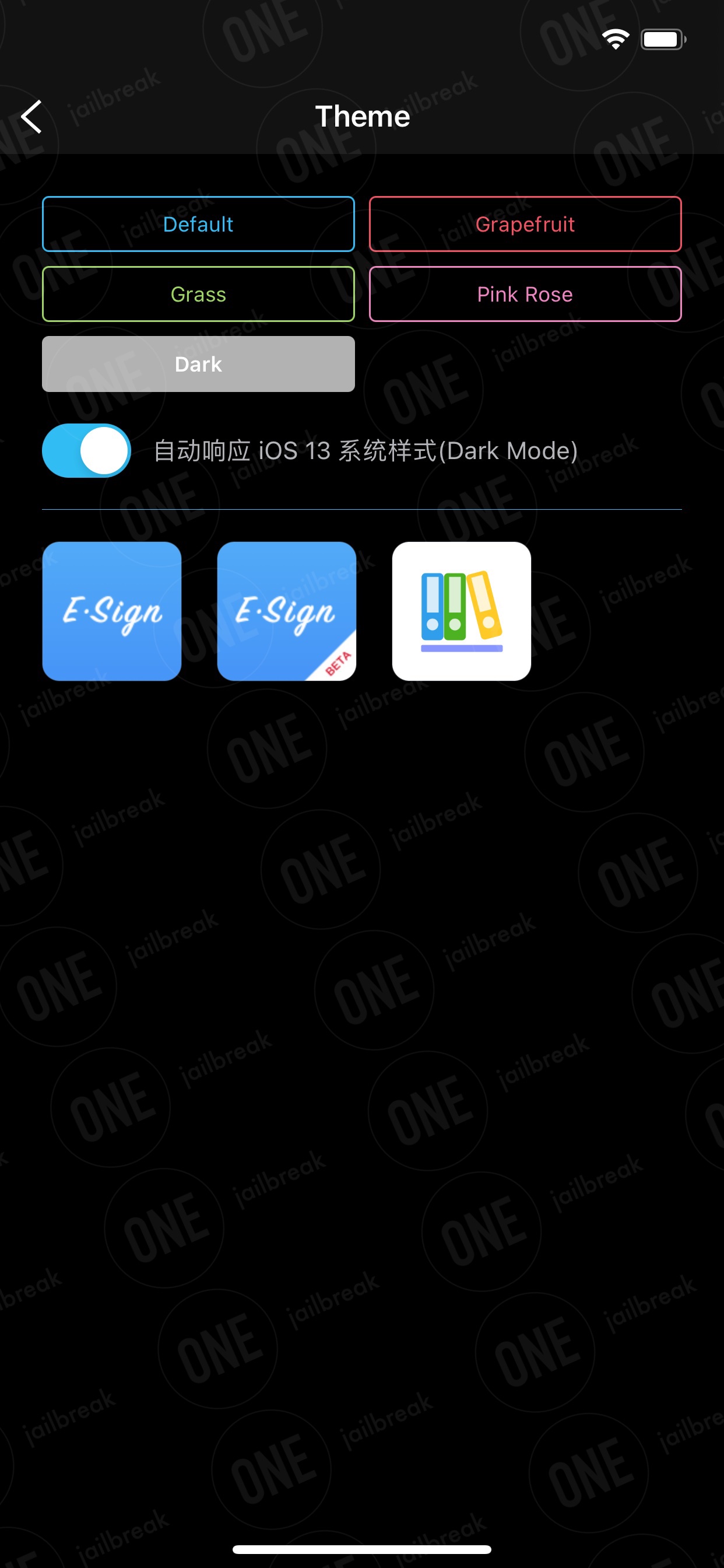Screen dimensions: 724x1568
Task: Pick the Dark theme
Action: tap(198, 364)
